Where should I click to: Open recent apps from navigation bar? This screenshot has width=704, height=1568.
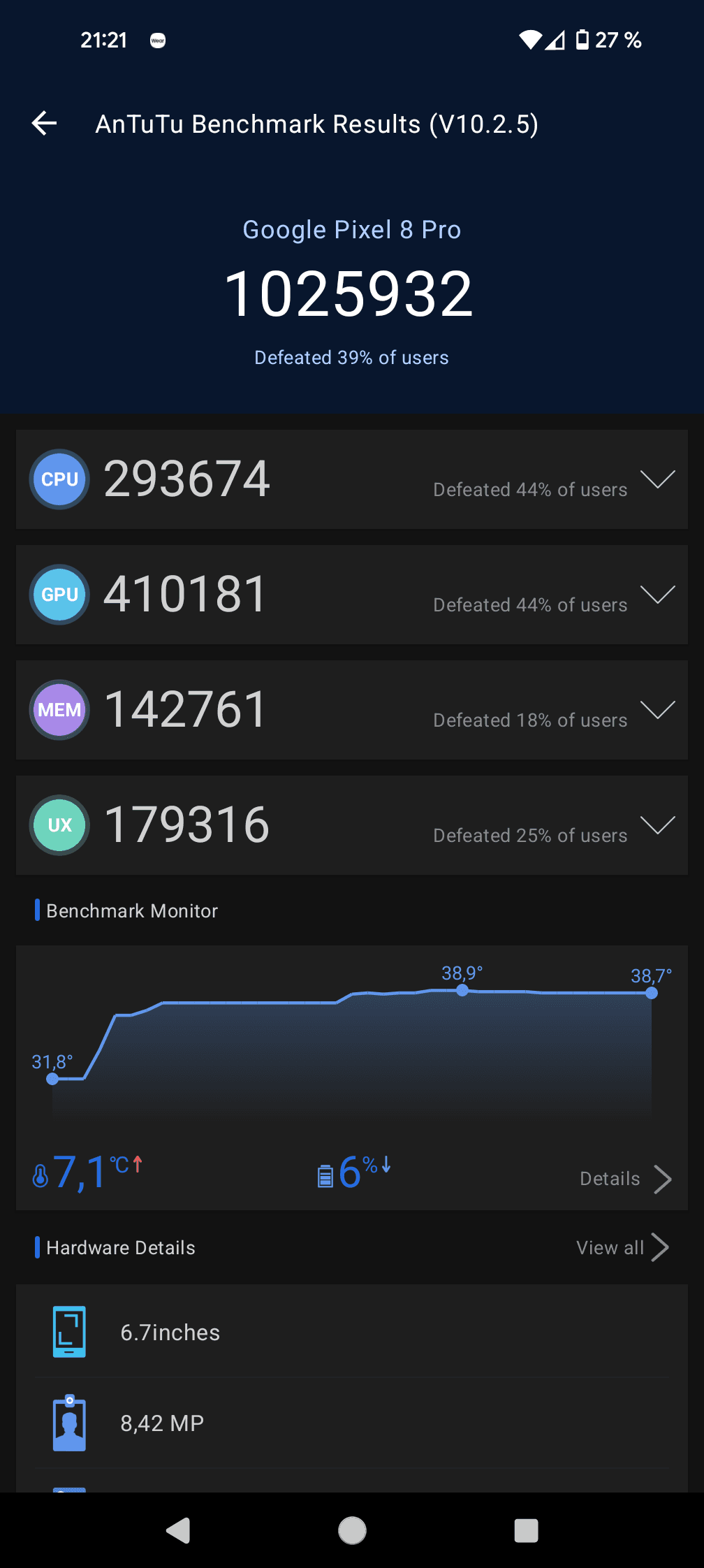(x=526, y=1530)
